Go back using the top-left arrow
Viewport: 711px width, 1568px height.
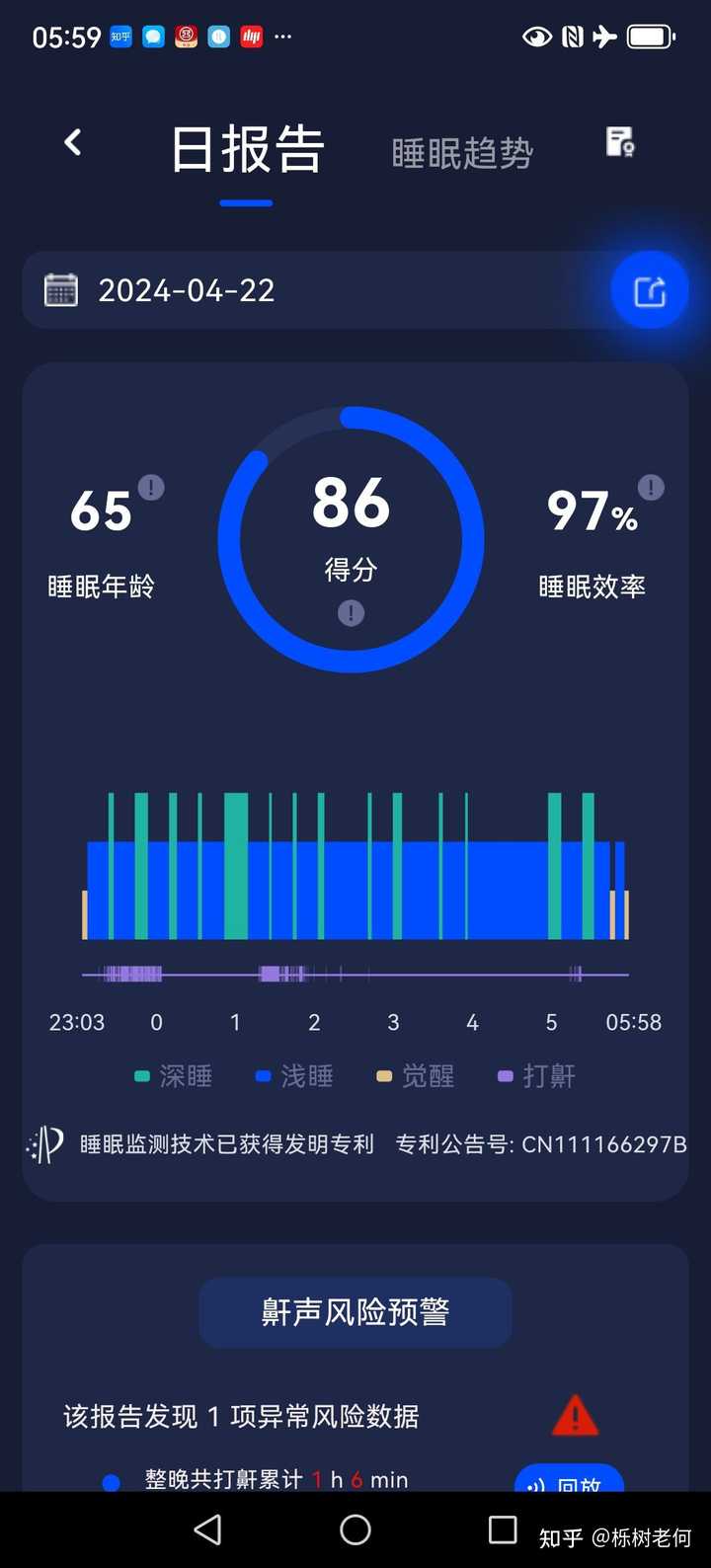tap(73, 143)
